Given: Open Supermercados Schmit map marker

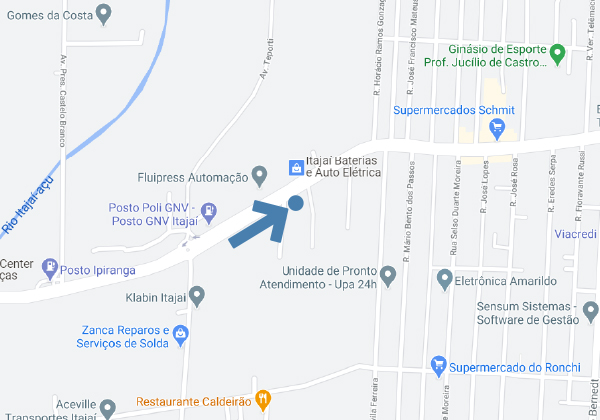Looking at the screenshot, I should tap(499, 127).
